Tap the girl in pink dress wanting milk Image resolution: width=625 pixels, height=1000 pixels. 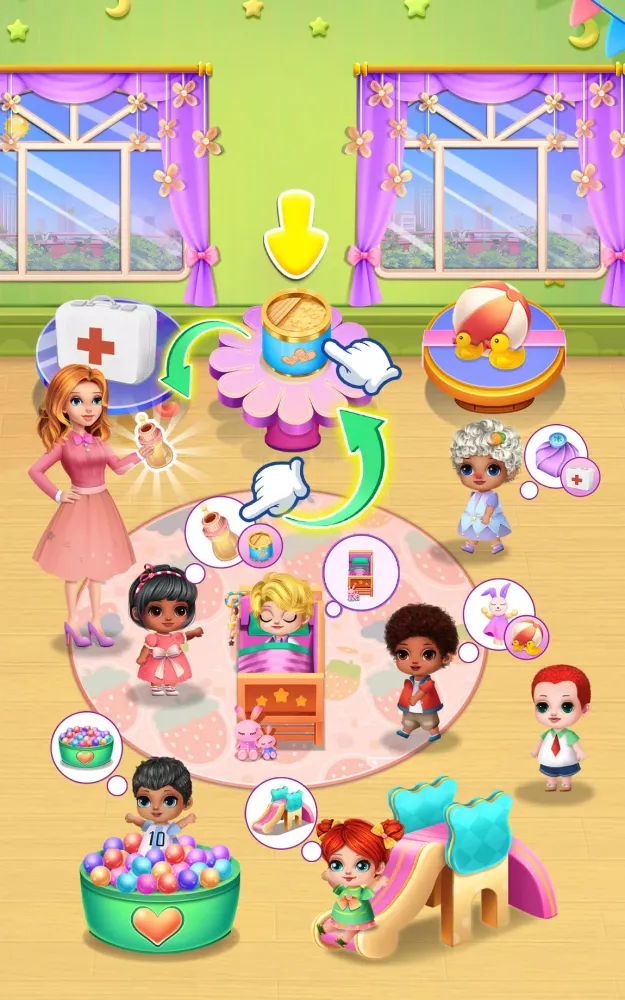click(x=164, y=630)
